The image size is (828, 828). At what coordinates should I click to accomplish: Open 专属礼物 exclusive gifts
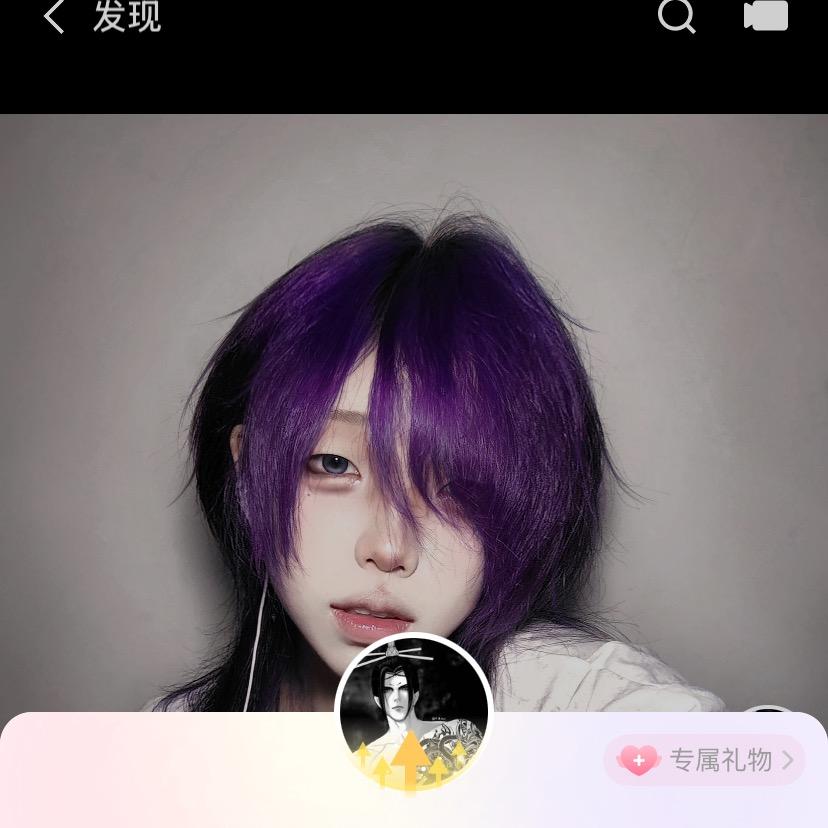tap(705, 760)
